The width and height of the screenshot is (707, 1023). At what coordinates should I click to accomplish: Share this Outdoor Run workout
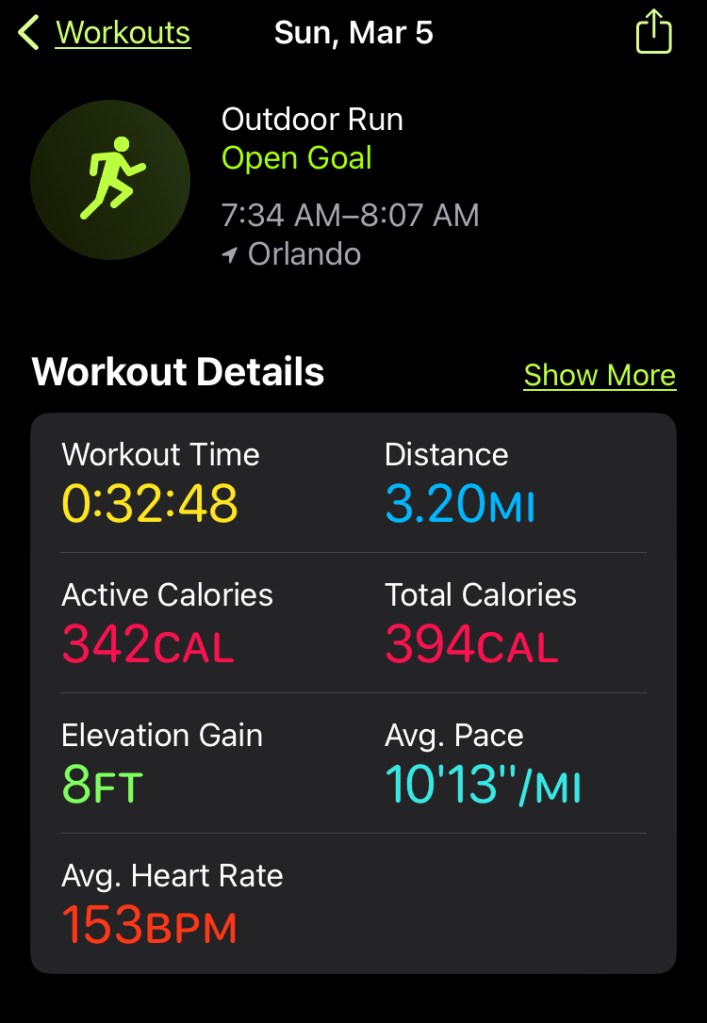point(654,32)
